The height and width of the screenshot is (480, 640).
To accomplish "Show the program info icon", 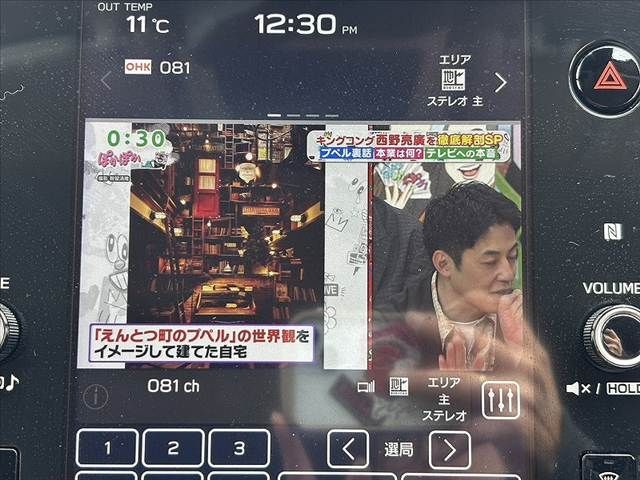I will tap(97, 396).
